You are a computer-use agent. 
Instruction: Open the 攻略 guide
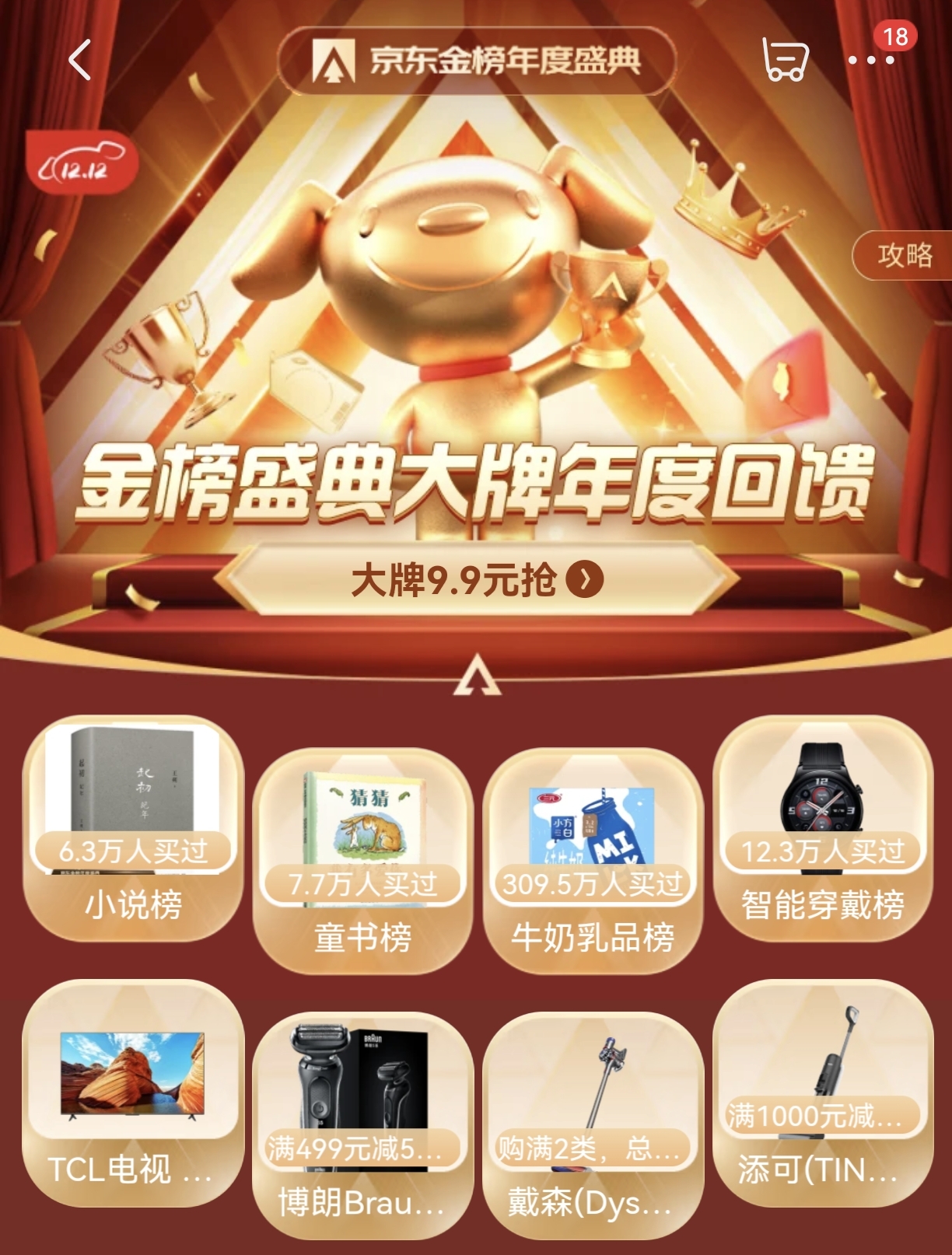[x=904, y=255]
